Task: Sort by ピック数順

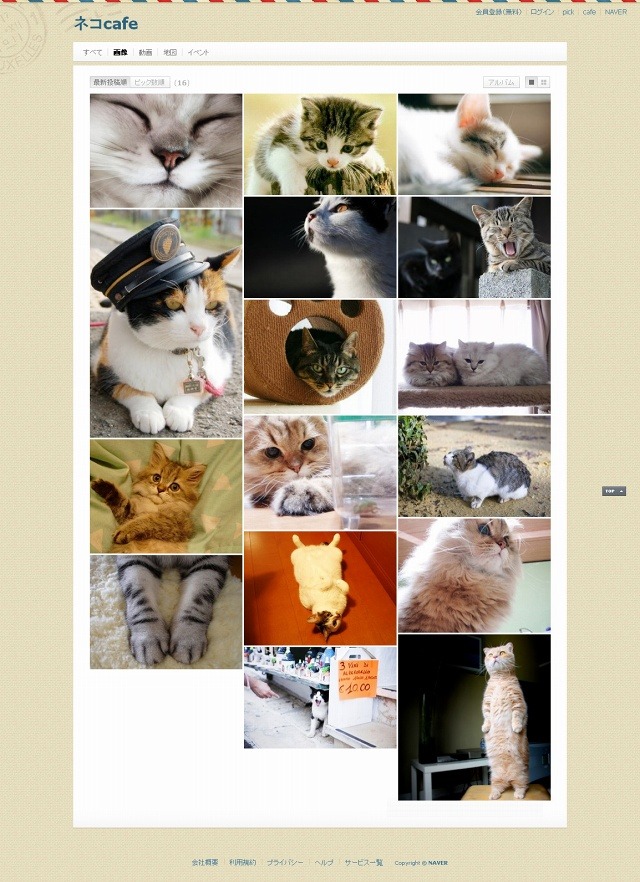Action: coord(150,82)
